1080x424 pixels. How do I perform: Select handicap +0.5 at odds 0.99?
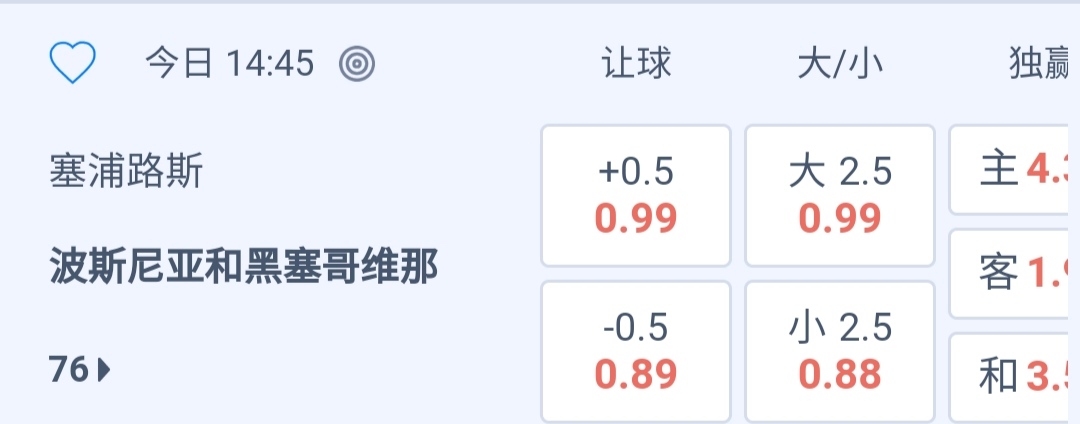(x=636, y=196)
